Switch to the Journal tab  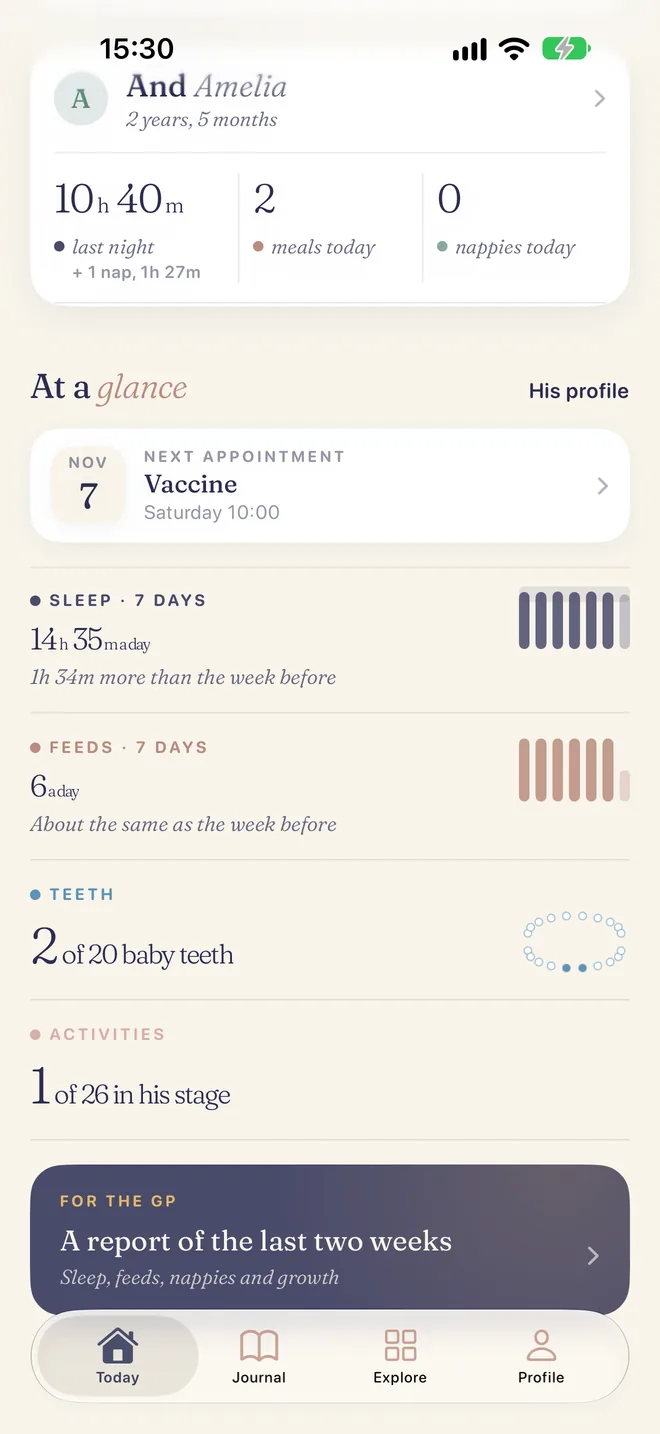click(x=259, y=1357)
